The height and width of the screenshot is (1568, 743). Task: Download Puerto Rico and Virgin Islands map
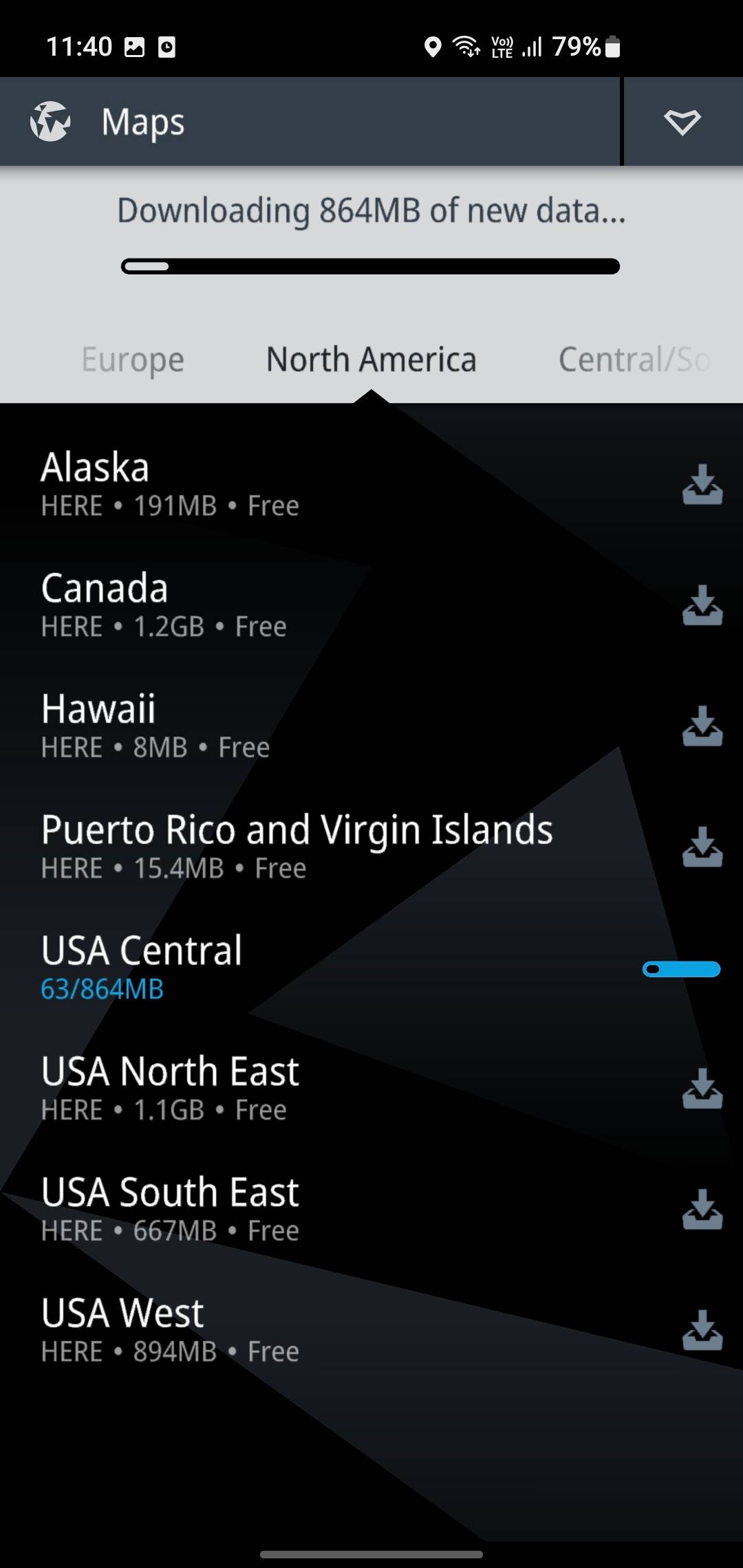[x=702, y=847]
